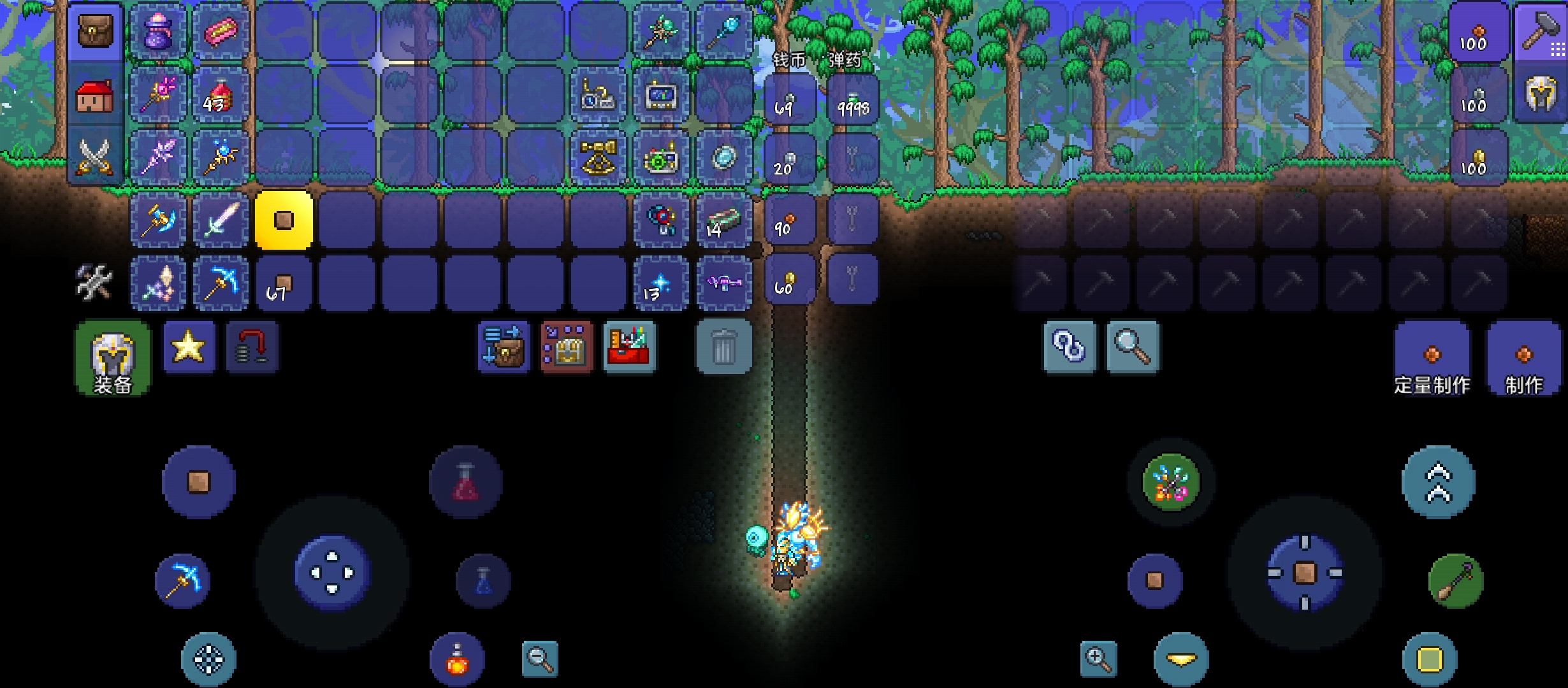Image resolution: width=1568 pixels, height=688 pixels.
Task: Tap the quick stack to chests button
Action: (x=504, y=347)
